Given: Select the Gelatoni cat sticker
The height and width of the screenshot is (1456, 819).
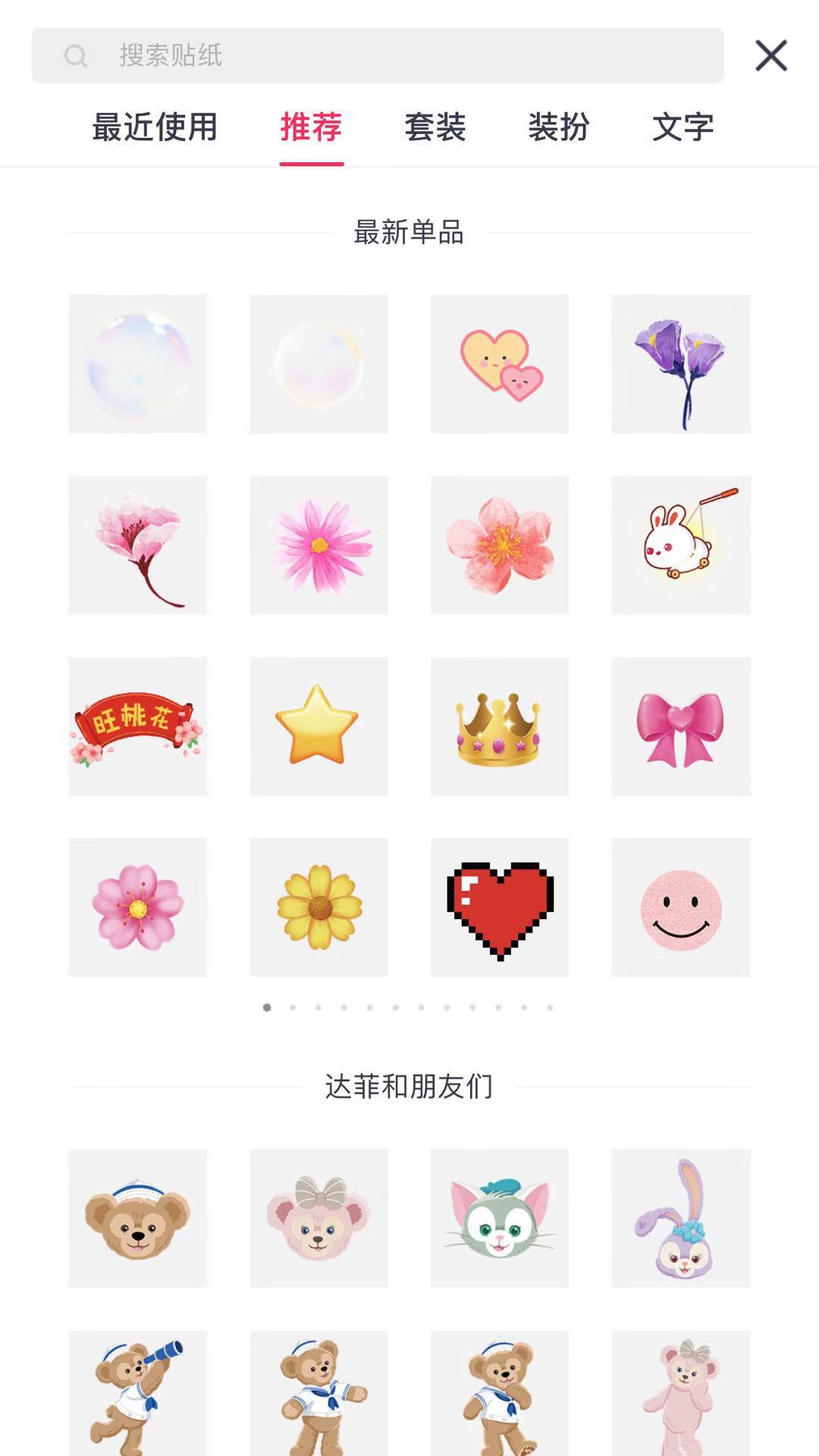Looking at the screenshot, I should 499,1219.
